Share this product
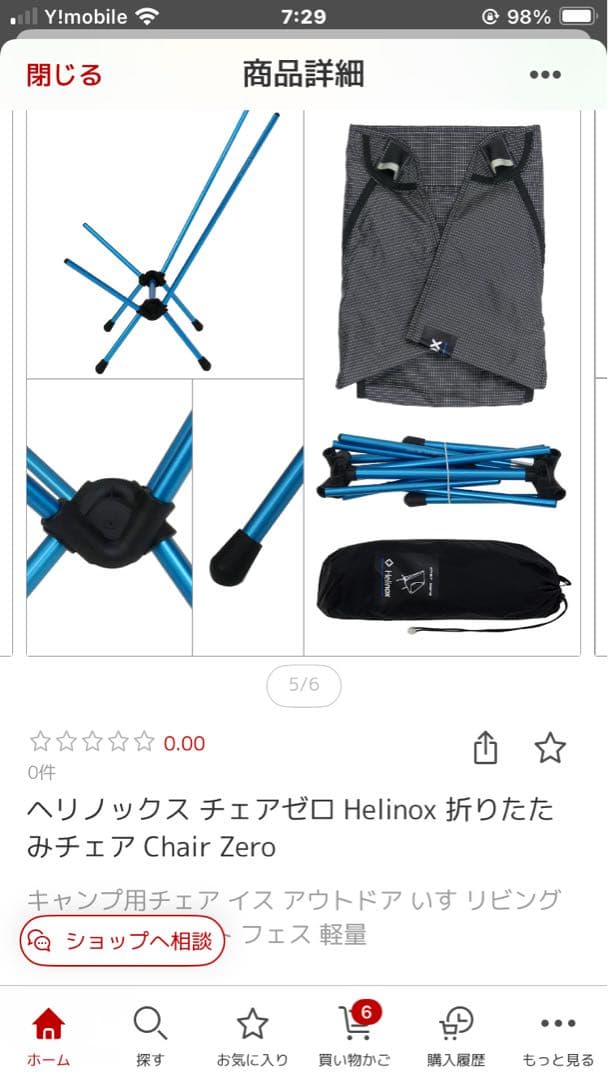This screenshot has width=608, height=1080. tap(485, 747)
